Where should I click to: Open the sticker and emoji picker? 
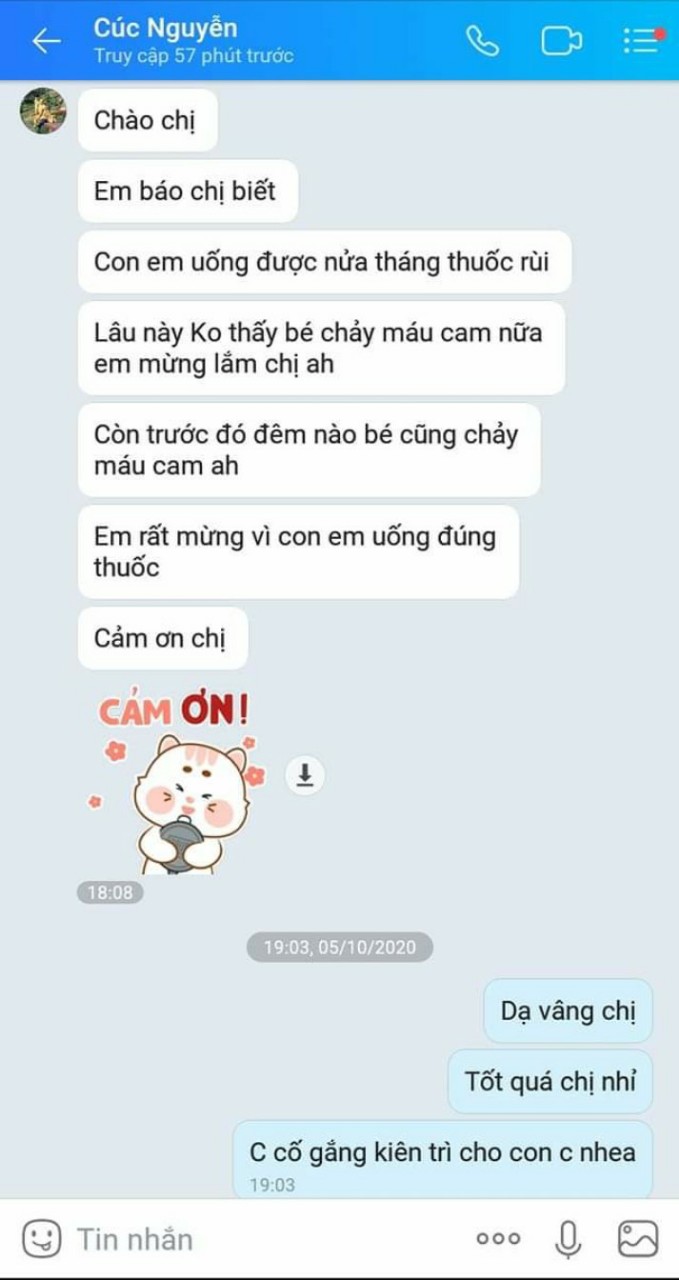point(41,1239)
